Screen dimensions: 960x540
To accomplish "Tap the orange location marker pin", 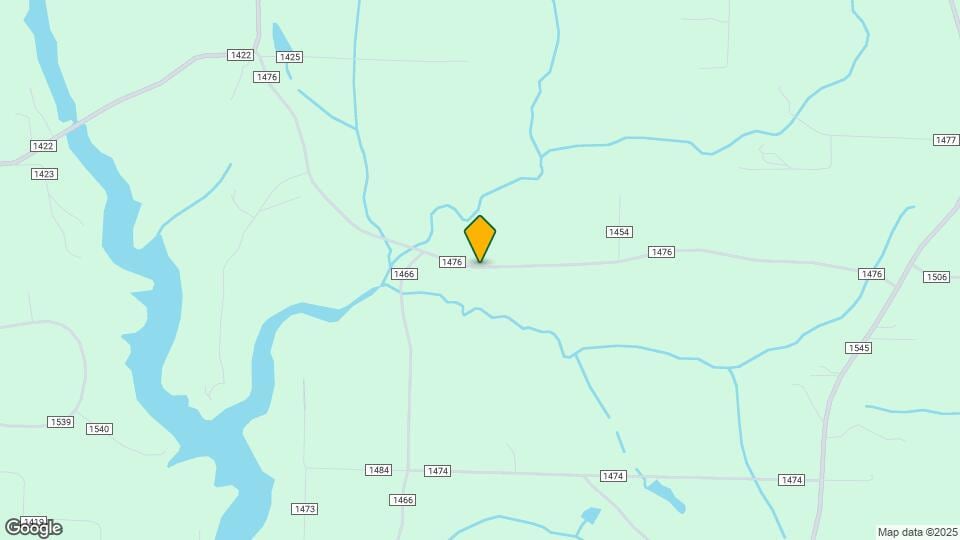I will click(x=480, y=238).
